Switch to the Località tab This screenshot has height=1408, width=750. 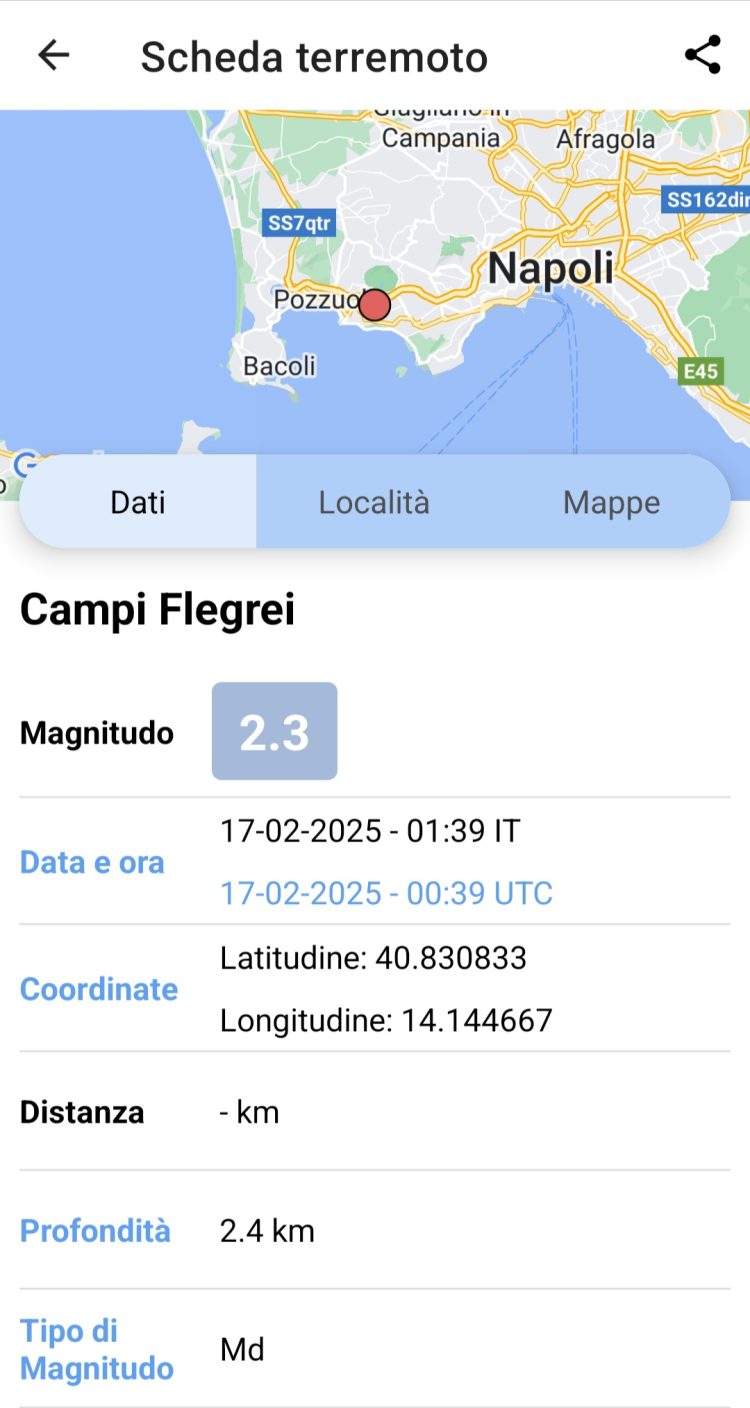(374, 502)
